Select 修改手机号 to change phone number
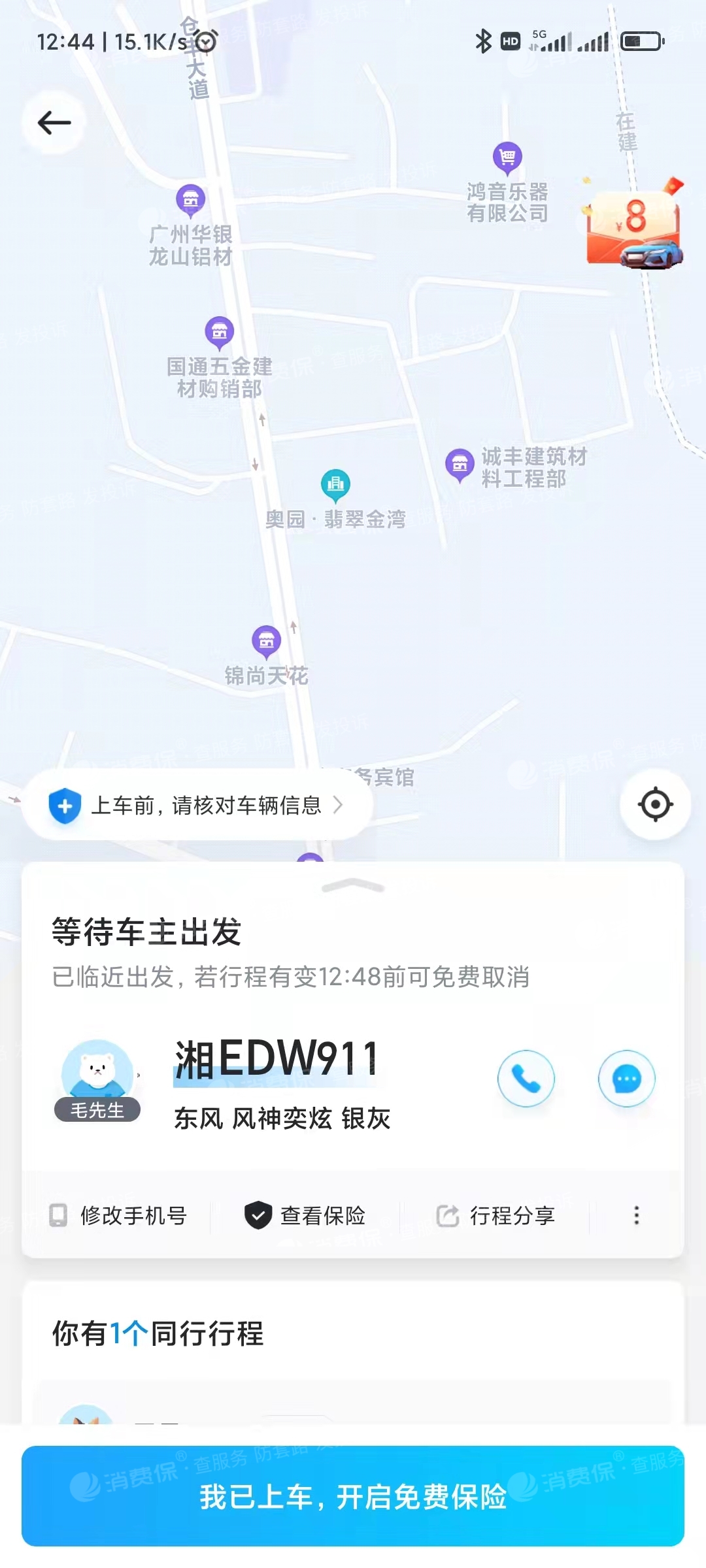Viewport: 706px width, 1568px height. (119, 1216)
